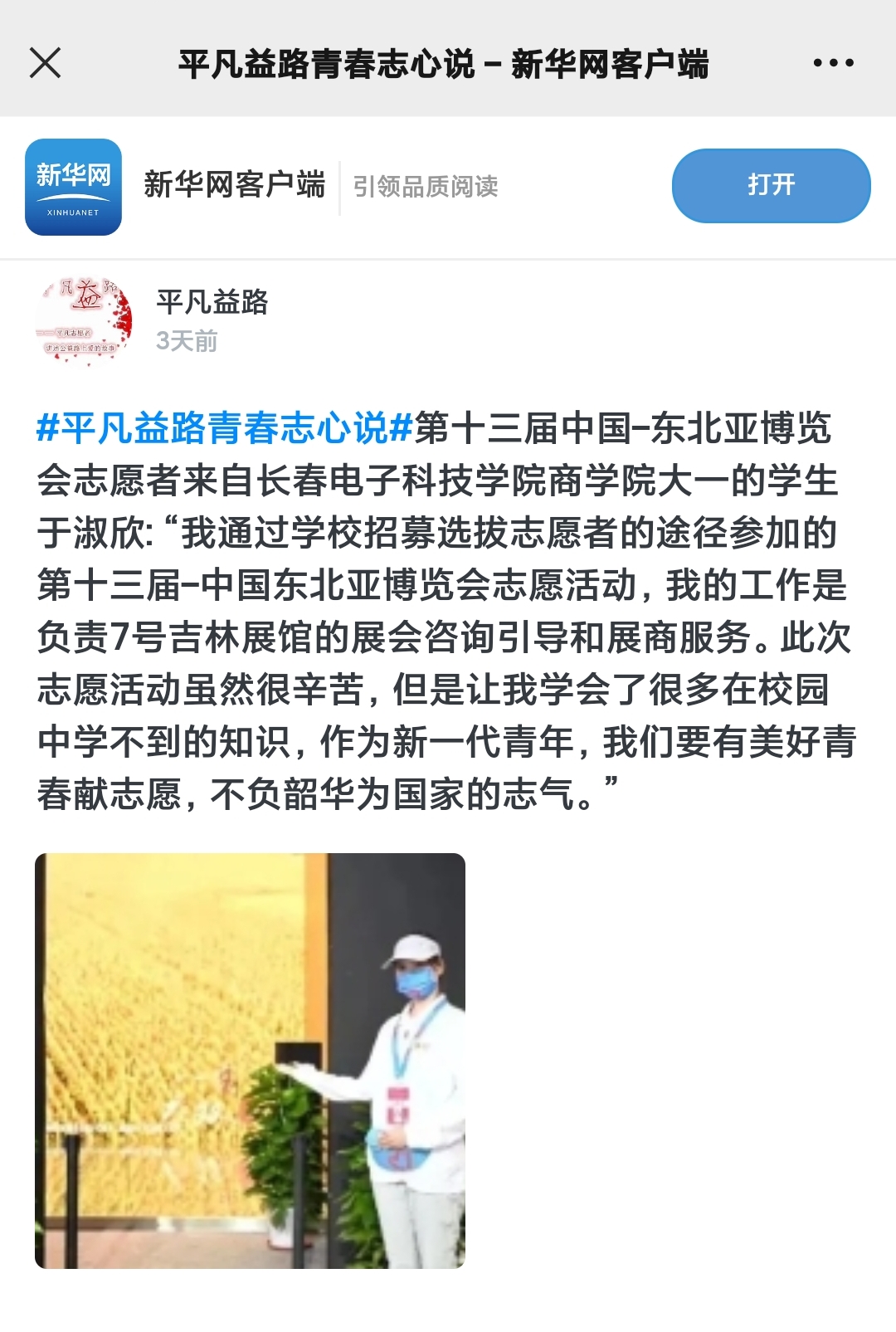This screenshot has width=896, height=1332.
Task: Open the 新华网客户端 app icon
Action: [74, 187]
